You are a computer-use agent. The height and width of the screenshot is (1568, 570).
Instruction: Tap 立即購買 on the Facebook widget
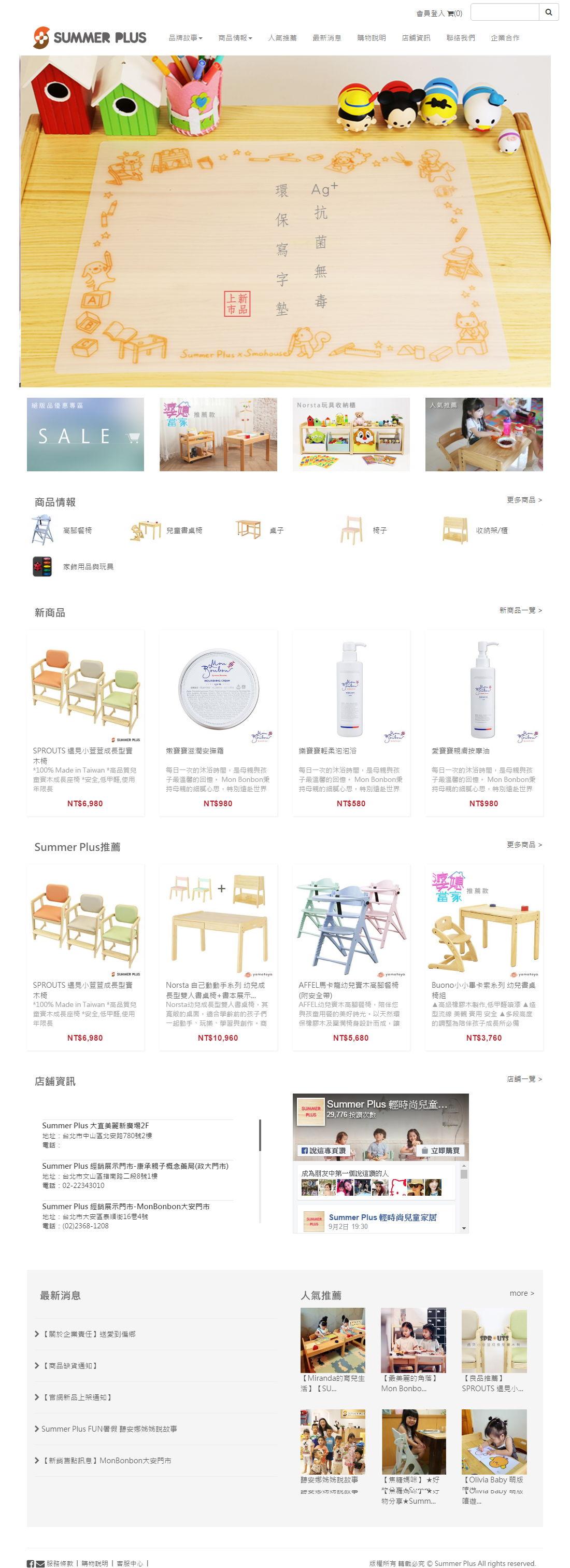[440, 1151]
